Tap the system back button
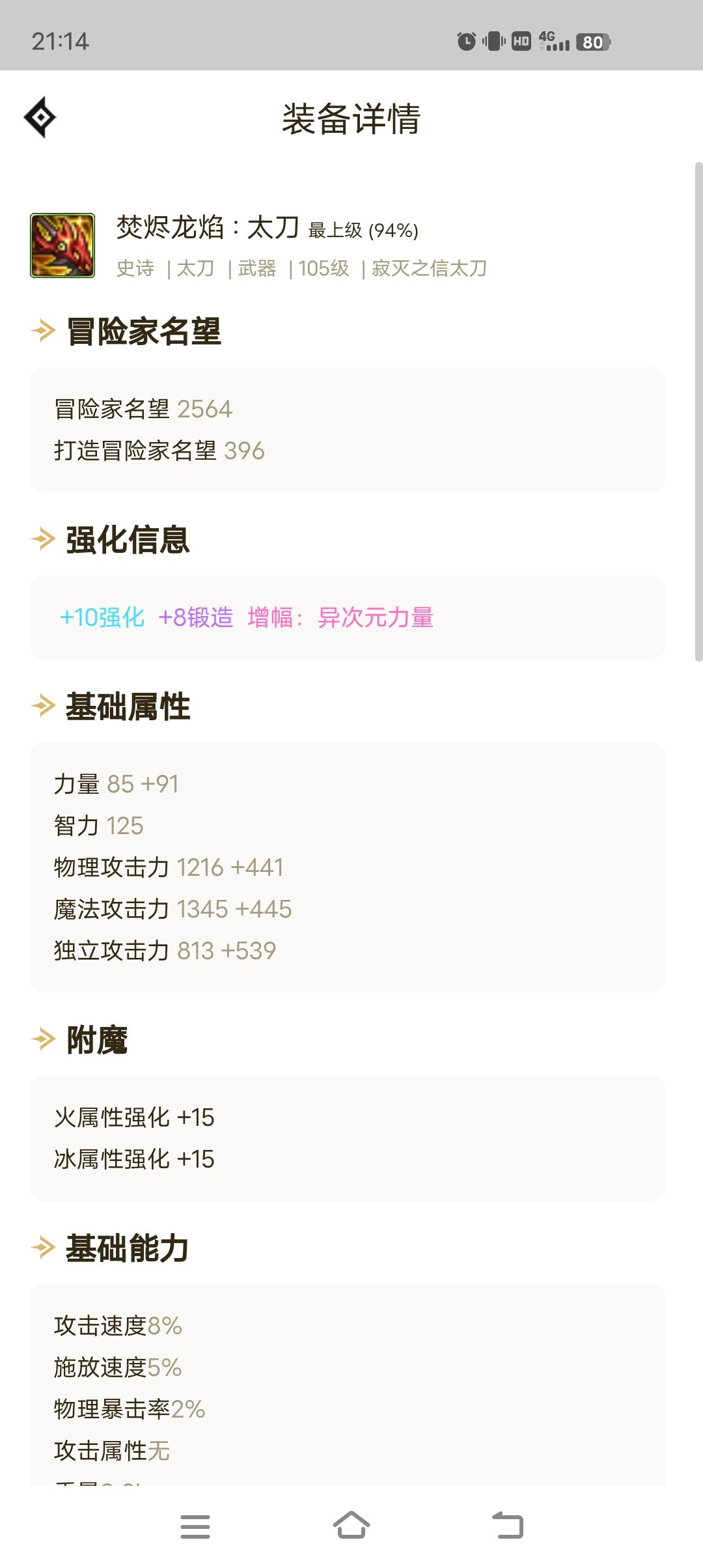The width and height of the screenshot is (703, 1568). click(x=508, y=1525)
